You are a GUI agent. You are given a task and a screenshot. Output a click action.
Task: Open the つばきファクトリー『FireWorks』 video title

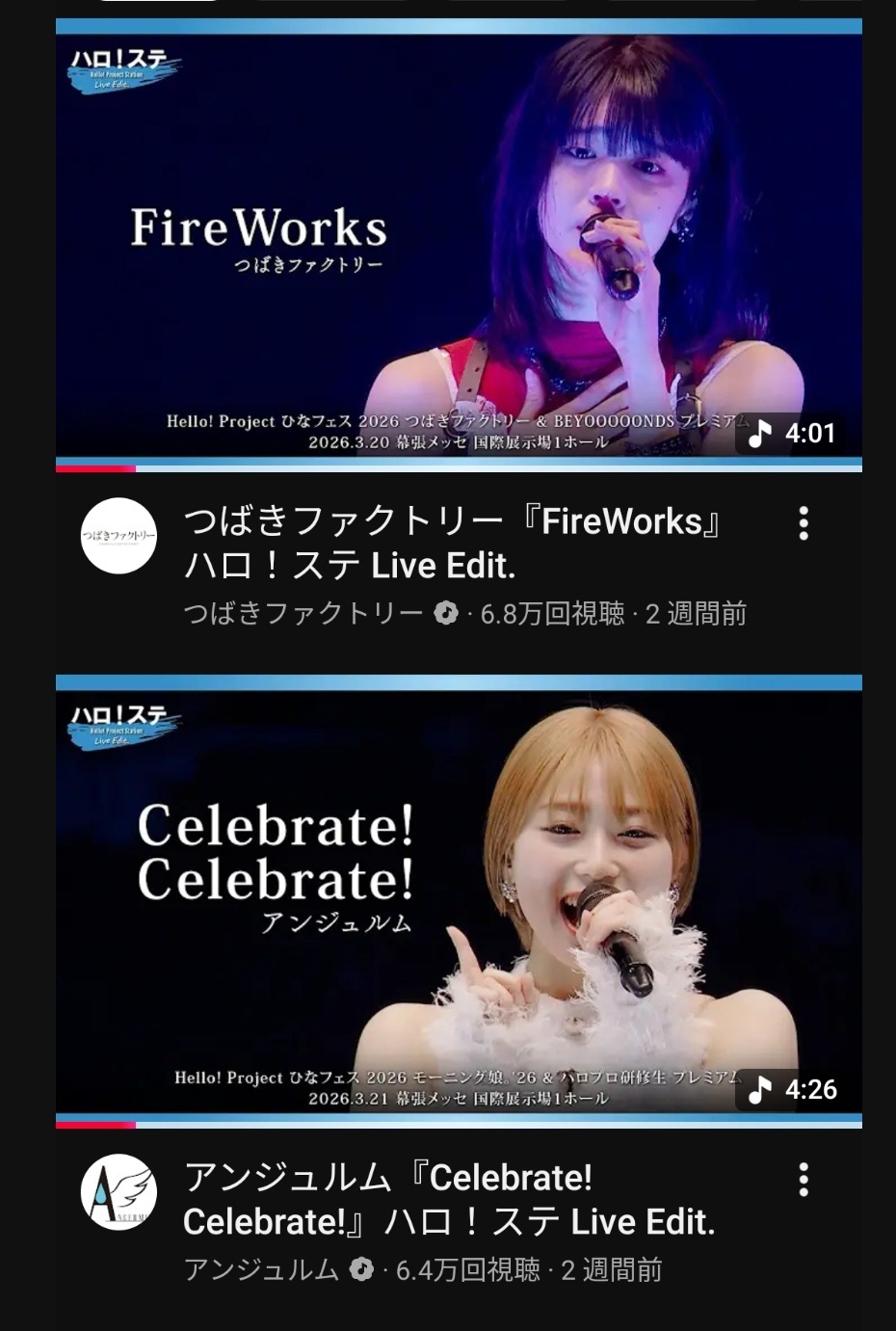[x=453, y=543]
